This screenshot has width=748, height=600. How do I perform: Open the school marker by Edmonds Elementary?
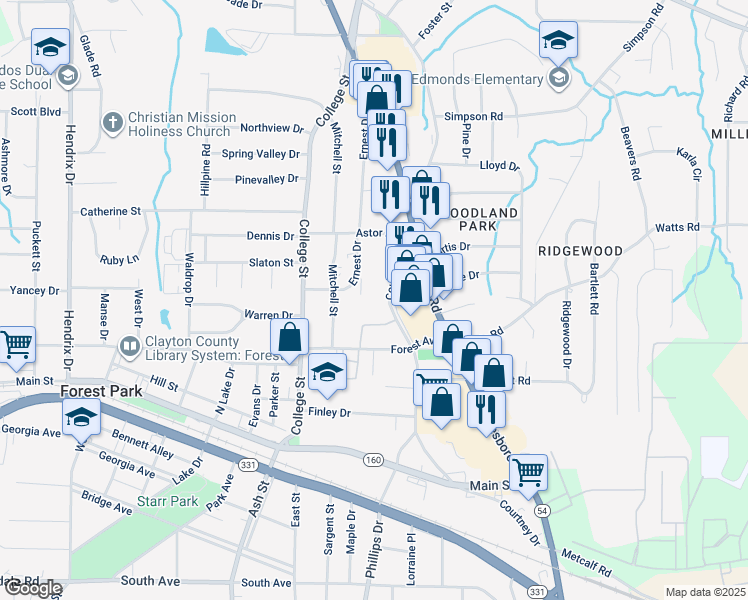558,41
